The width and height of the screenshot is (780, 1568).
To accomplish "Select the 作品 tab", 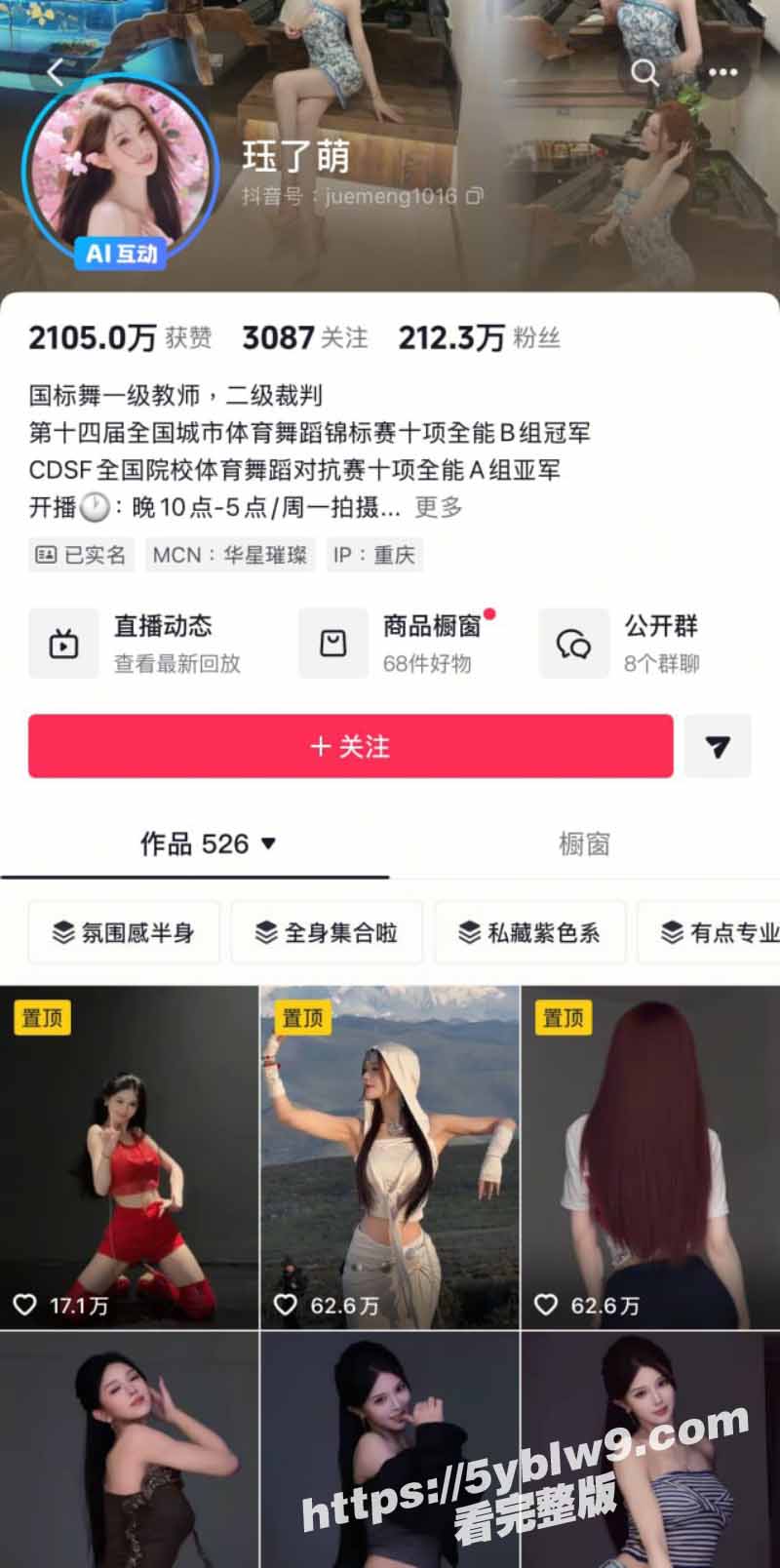I will pyautogui.click(x=195, y=844).
